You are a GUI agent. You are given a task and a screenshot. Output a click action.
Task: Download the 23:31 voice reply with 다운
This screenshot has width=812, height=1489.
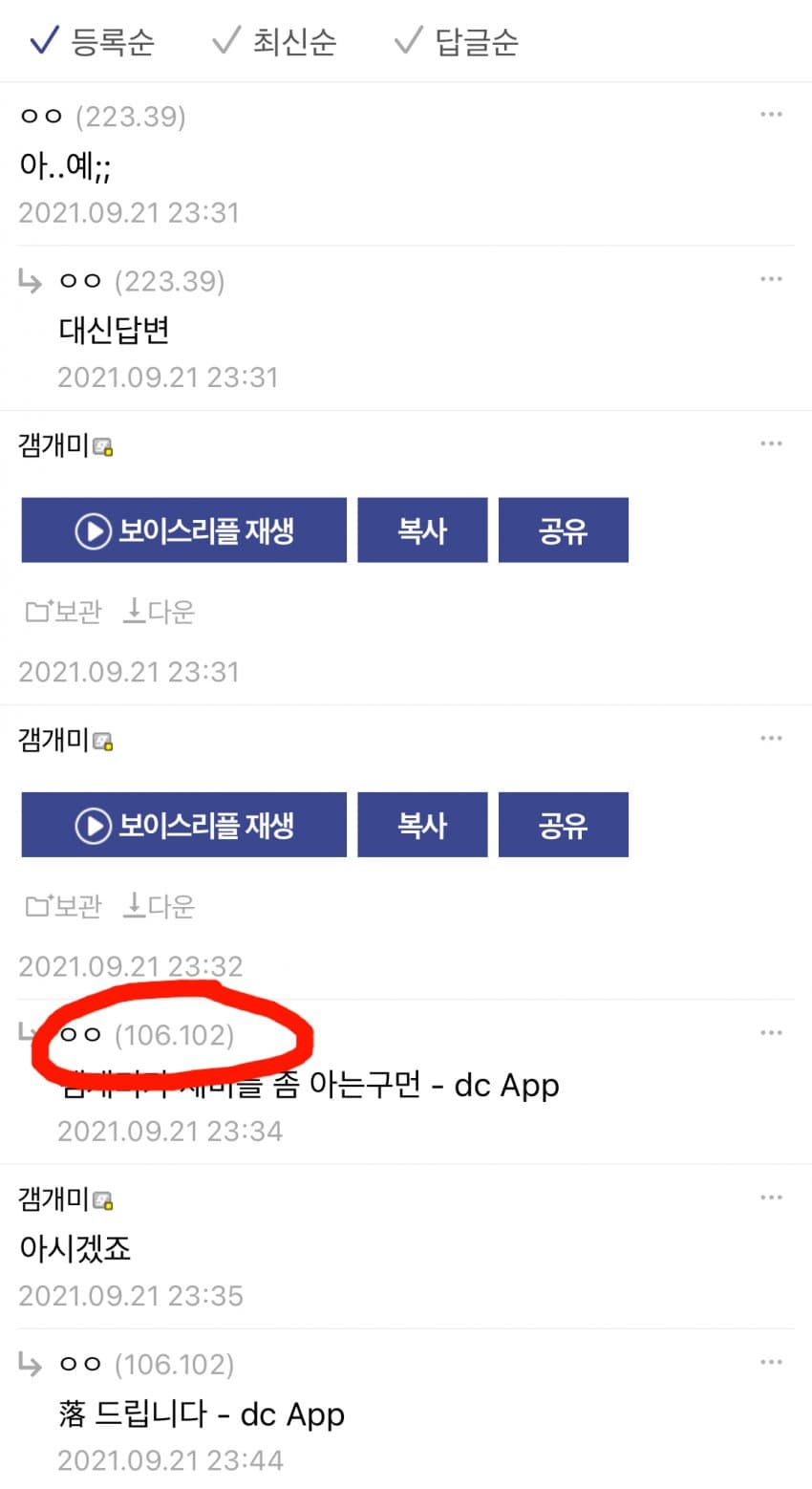(x=160, y=611)
